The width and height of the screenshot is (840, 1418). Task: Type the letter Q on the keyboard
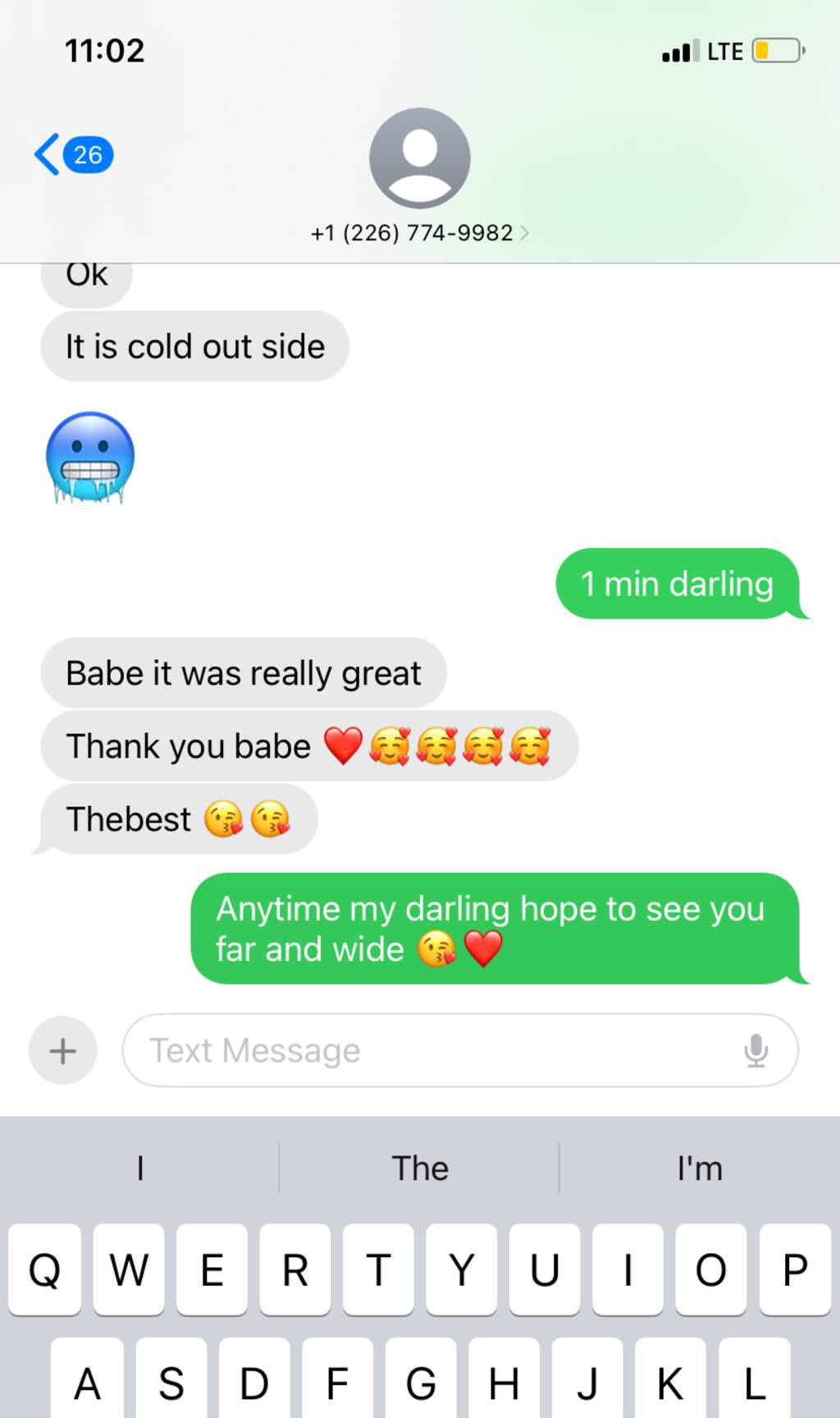44,1269
